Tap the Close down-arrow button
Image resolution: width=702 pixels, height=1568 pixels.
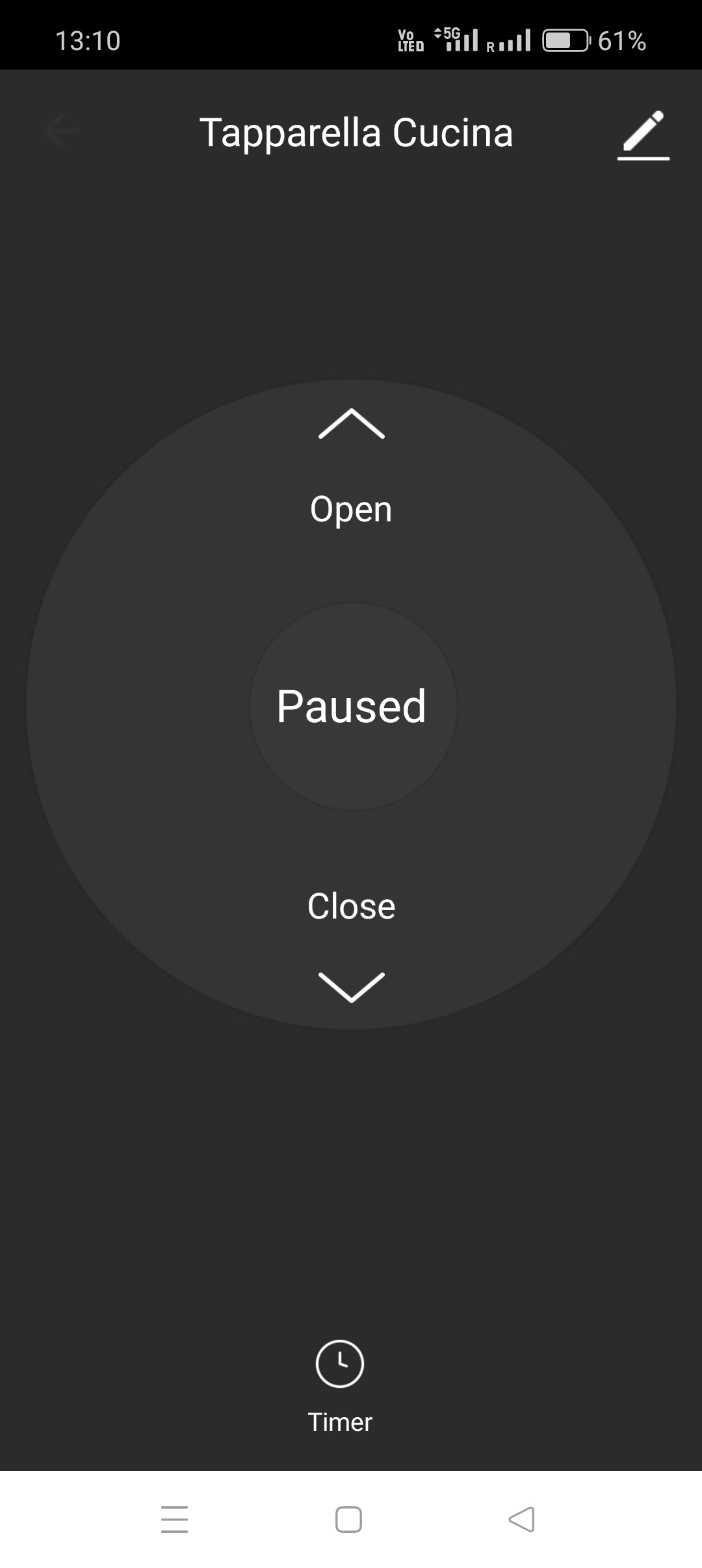[x=351, y=987]
